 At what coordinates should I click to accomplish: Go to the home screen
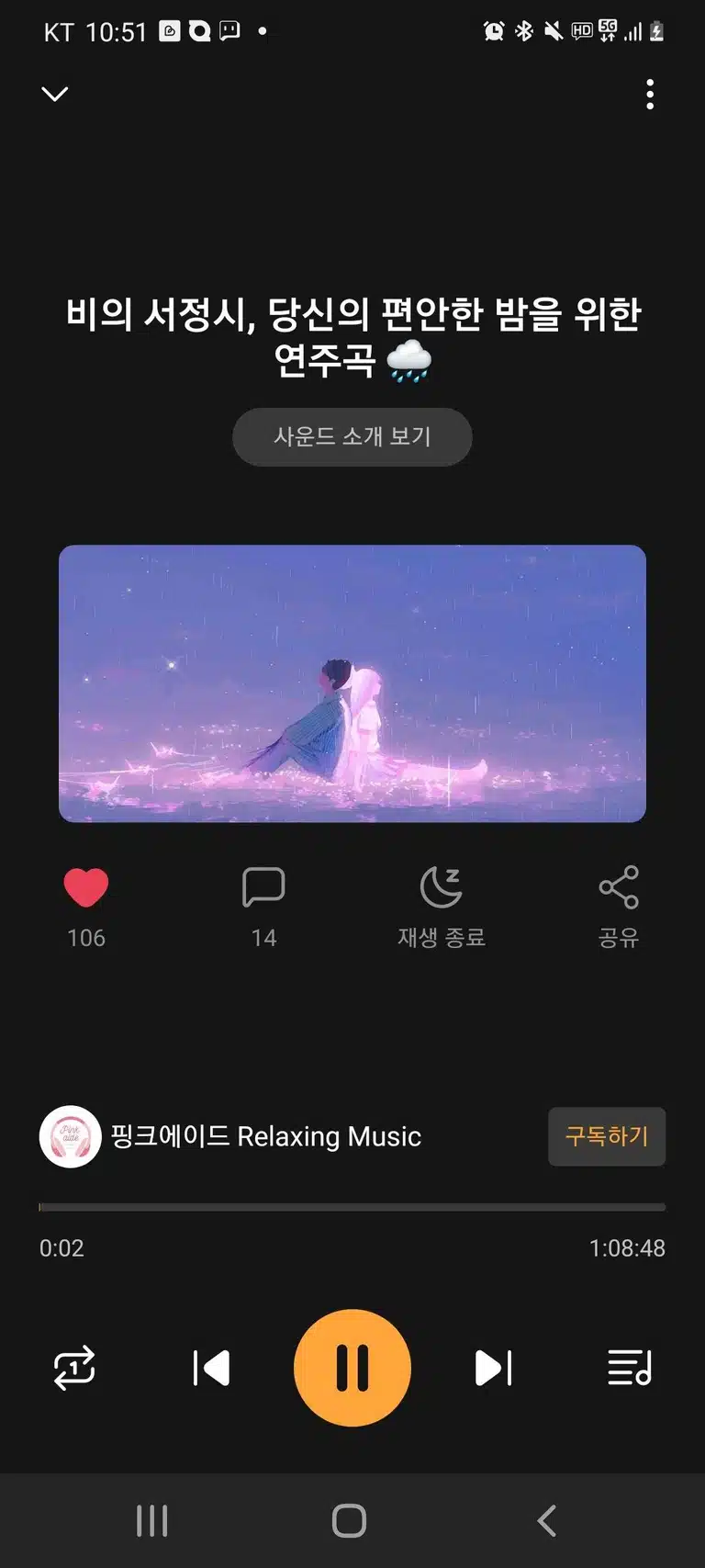click(349, 1521)
